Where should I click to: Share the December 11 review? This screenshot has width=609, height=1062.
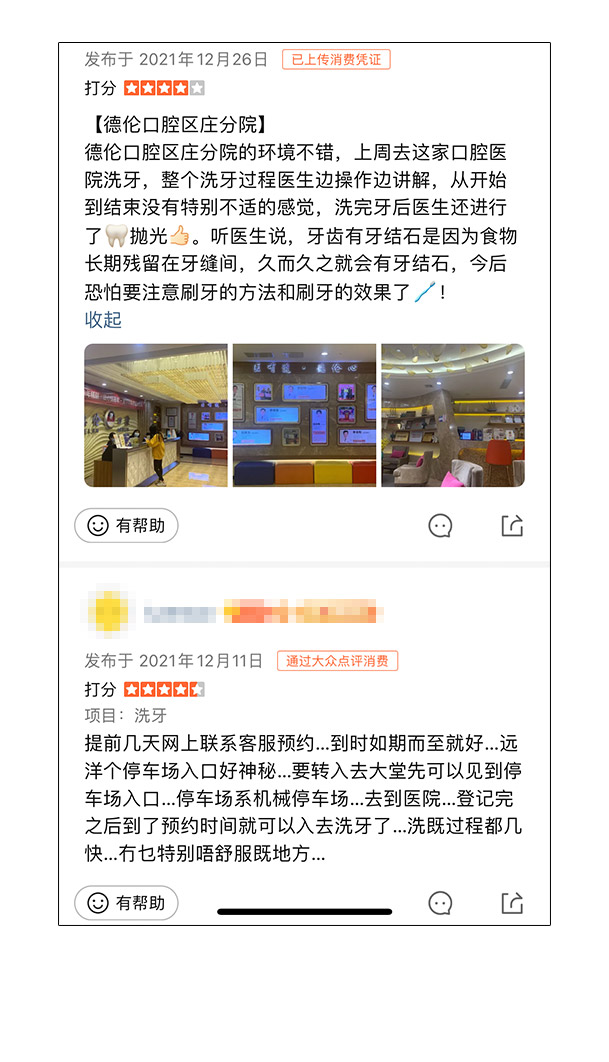click(x=512, y=903)
